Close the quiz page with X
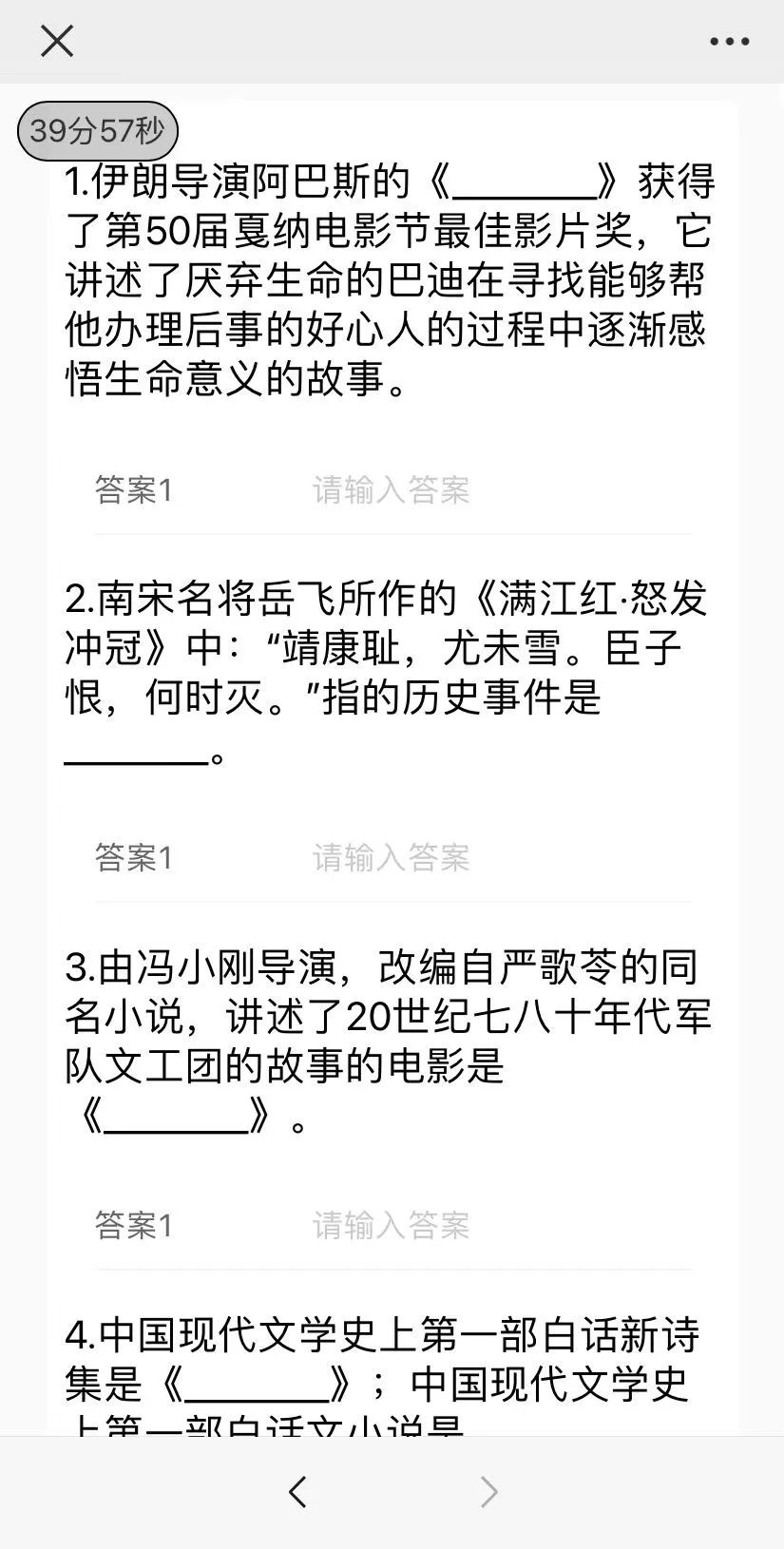The height and width of the screenshot is (1549, 784). click(x=57, y=41)
